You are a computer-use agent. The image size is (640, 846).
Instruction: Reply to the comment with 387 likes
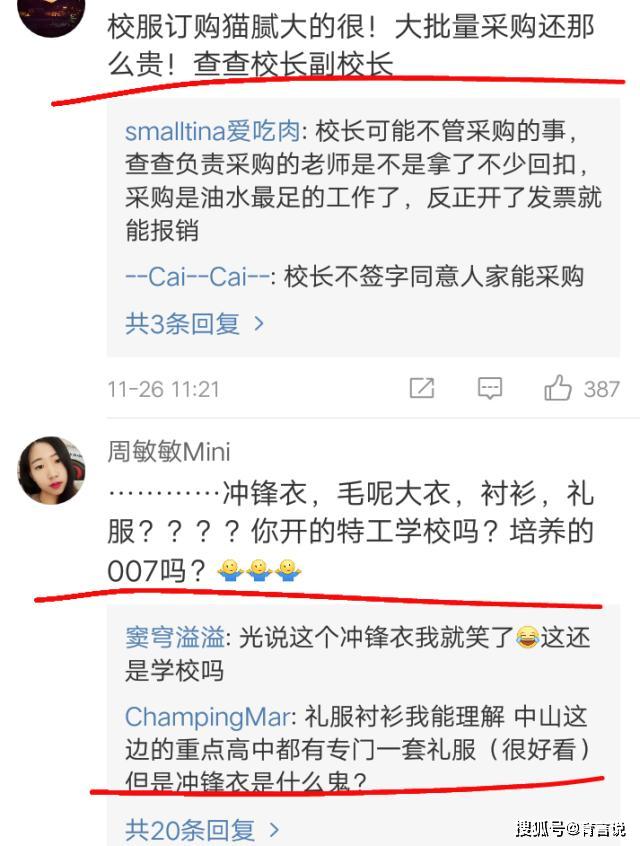(489, 388)
